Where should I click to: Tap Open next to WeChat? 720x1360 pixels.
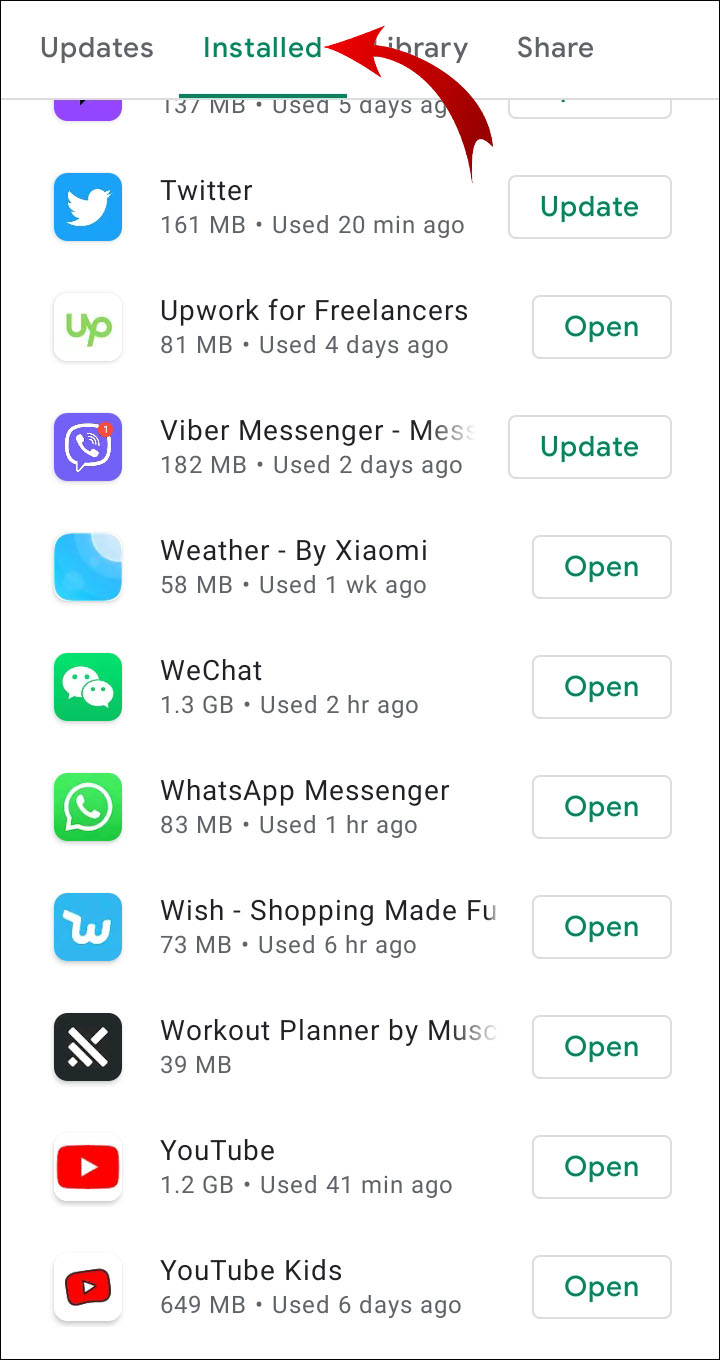(x=601, y=687)
